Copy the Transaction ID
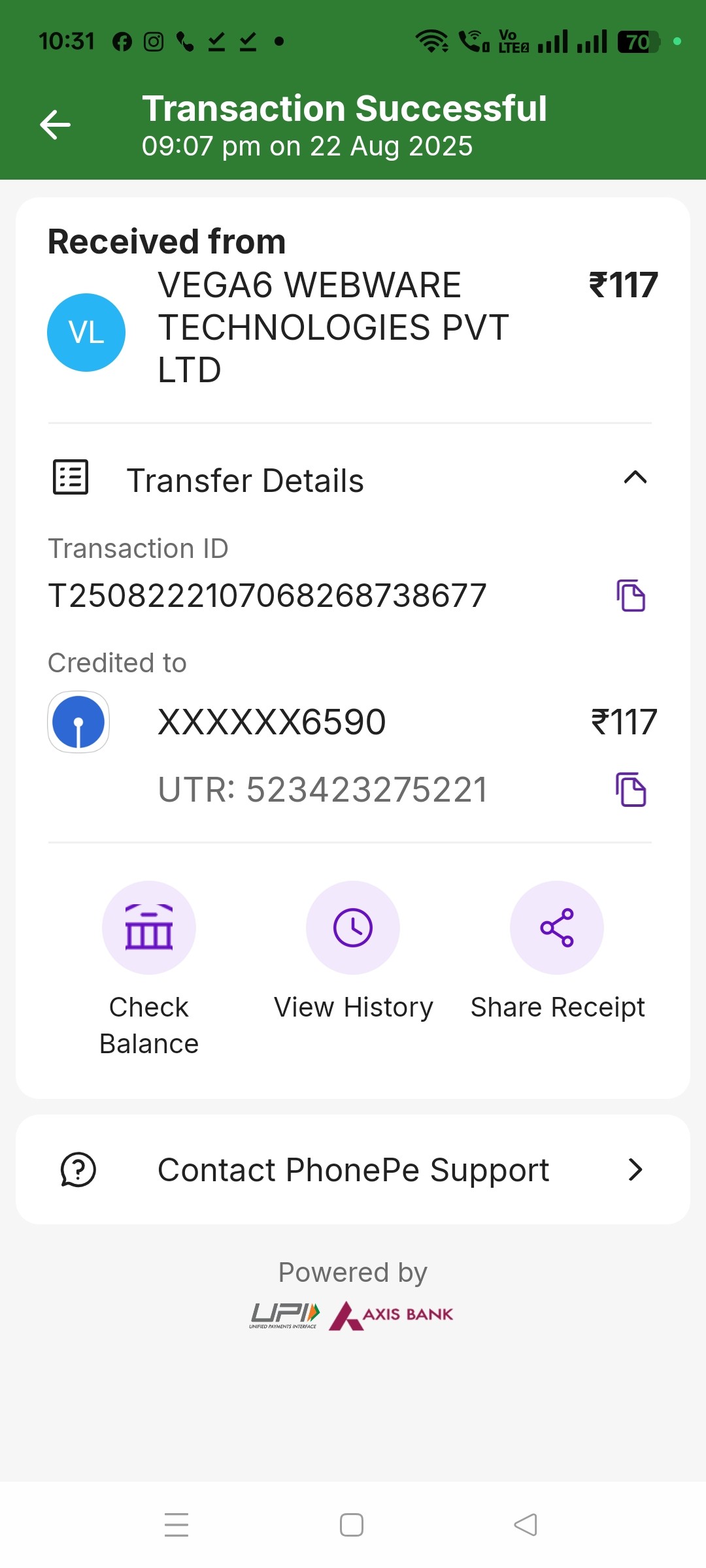Viewport: 706px width, 1568px height. [x=631, y=596]
